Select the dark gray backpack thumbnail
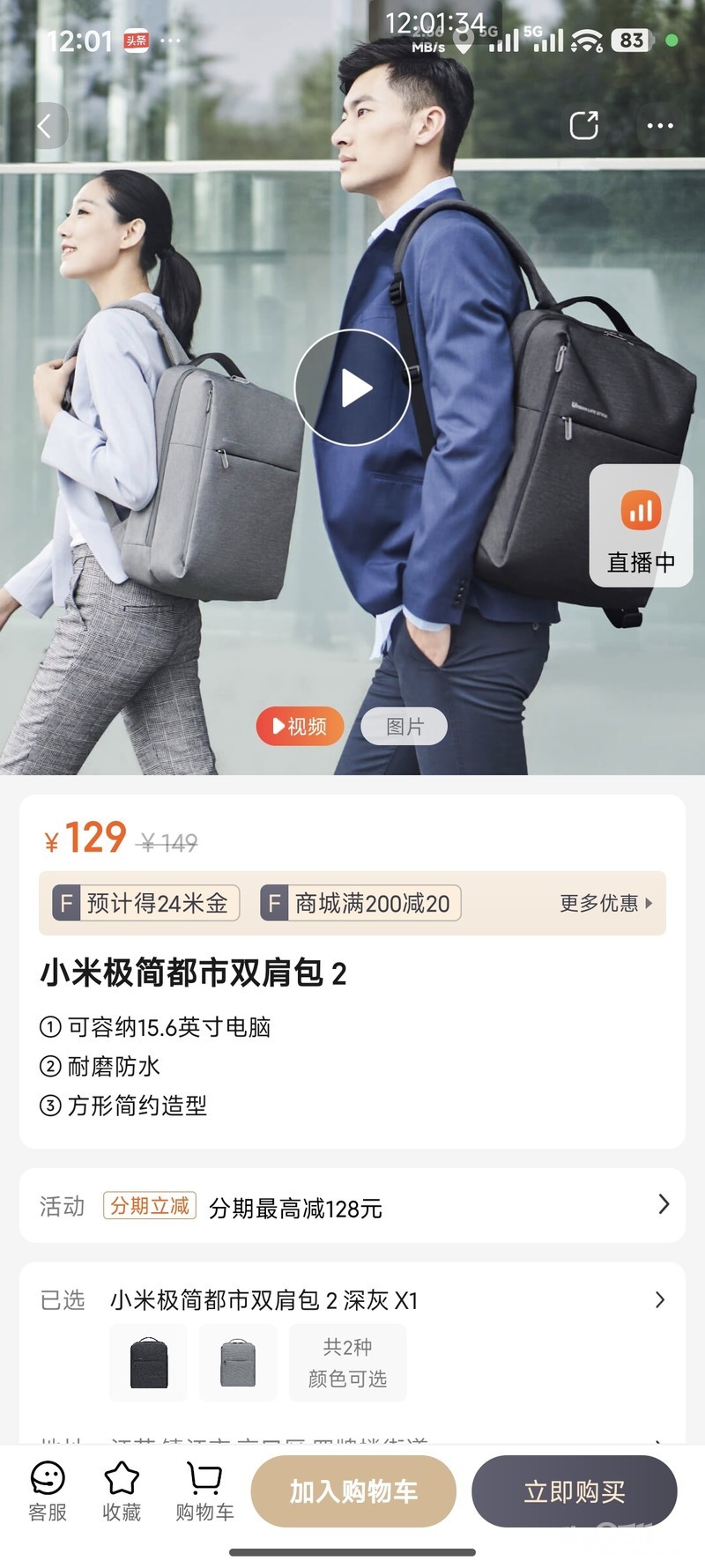 pos(149,1363)
